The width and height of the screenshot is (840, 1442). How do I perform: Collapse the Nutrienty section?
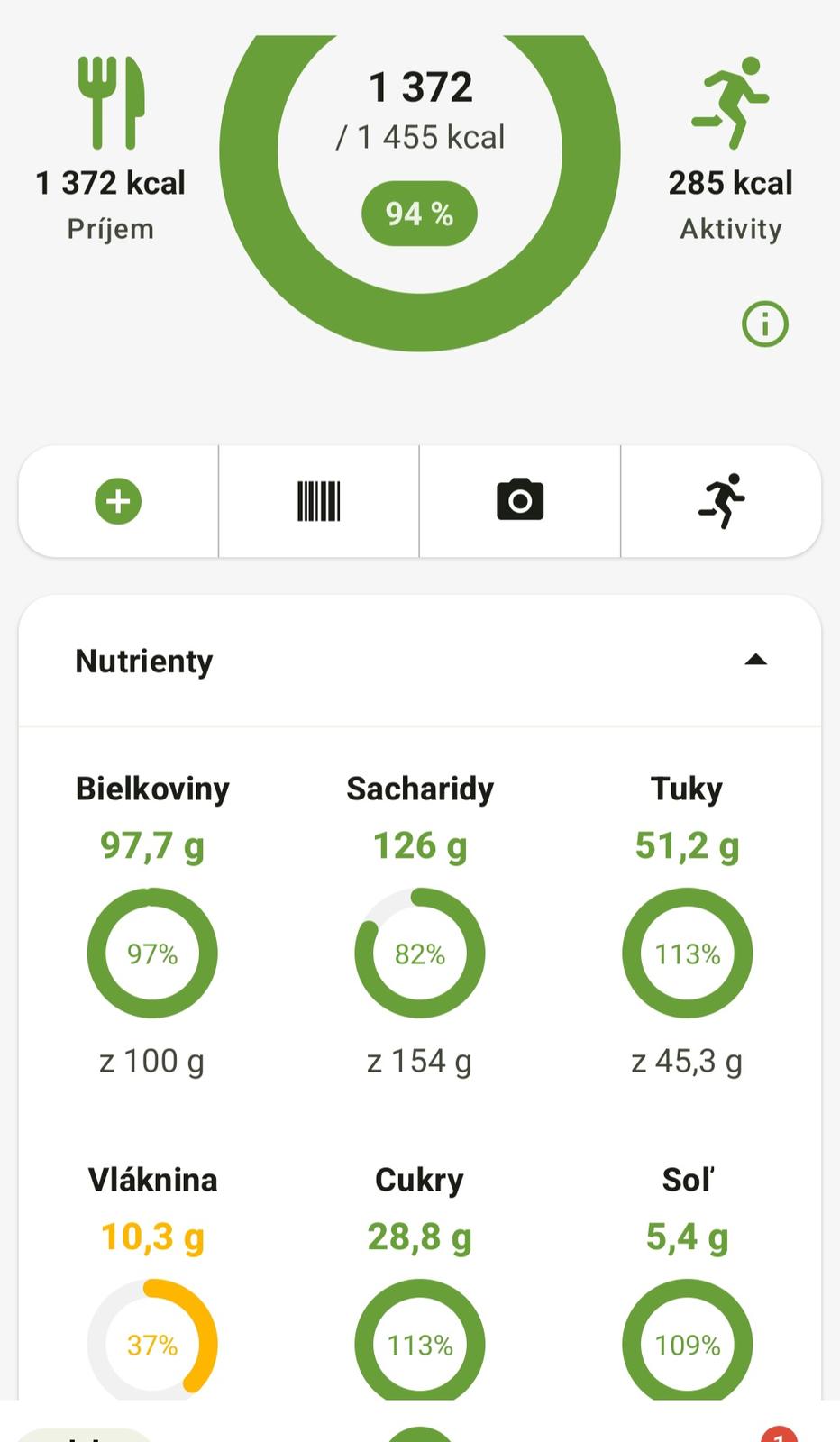click(755, 661)
